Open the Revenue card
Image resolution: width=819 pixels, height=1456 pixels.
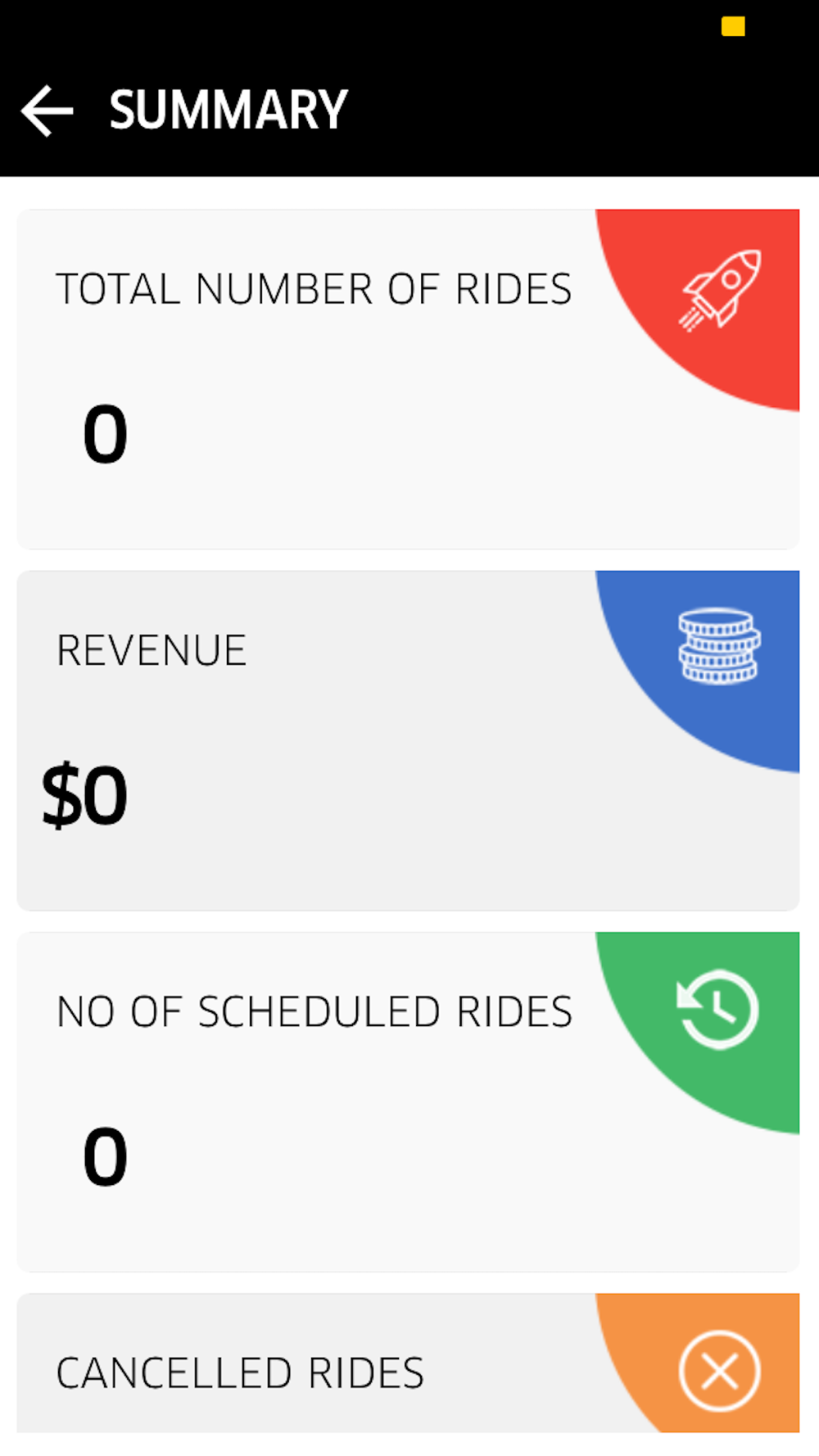408,740
